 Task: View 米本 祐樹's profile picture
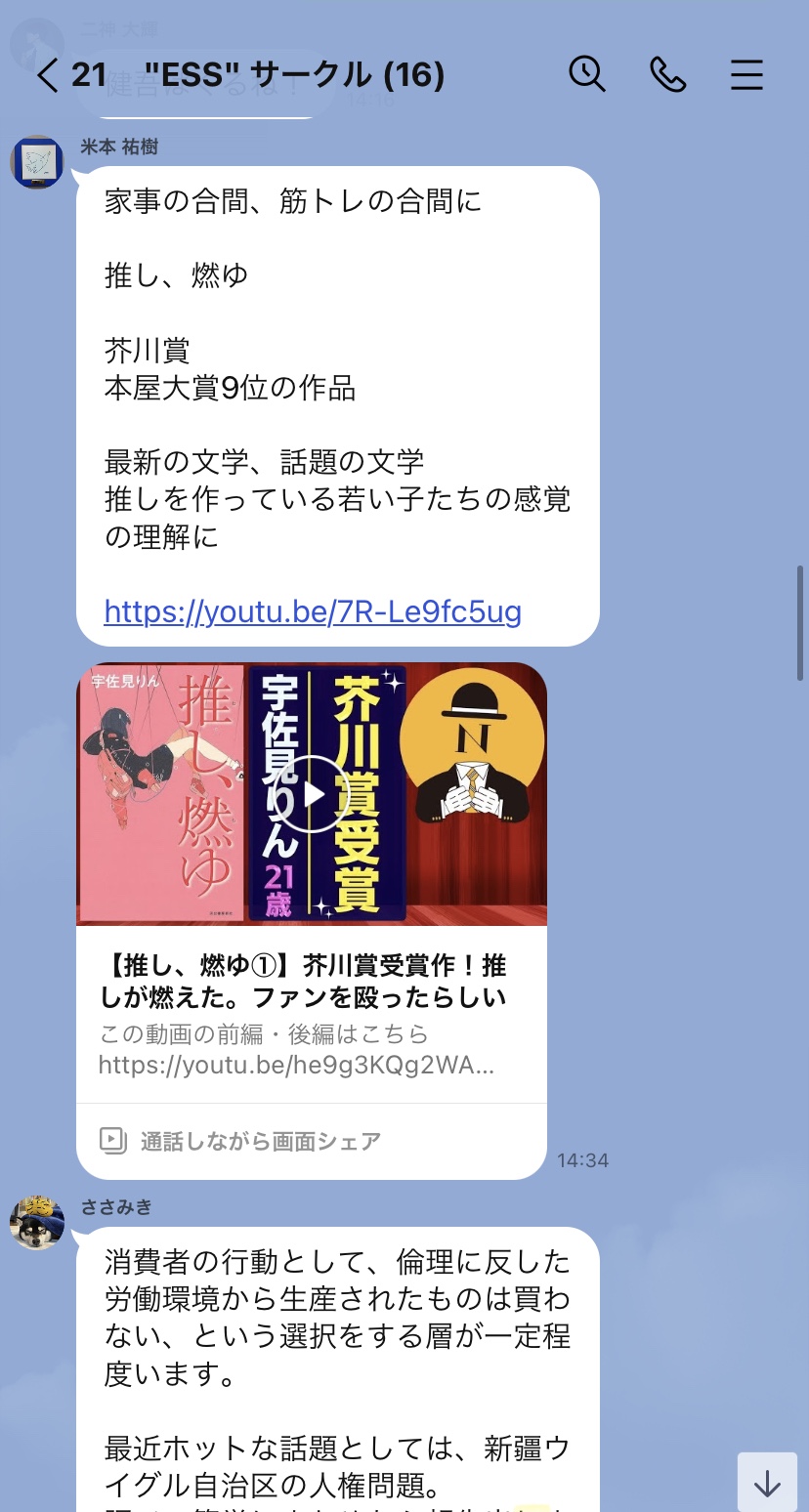click(37, 162)
